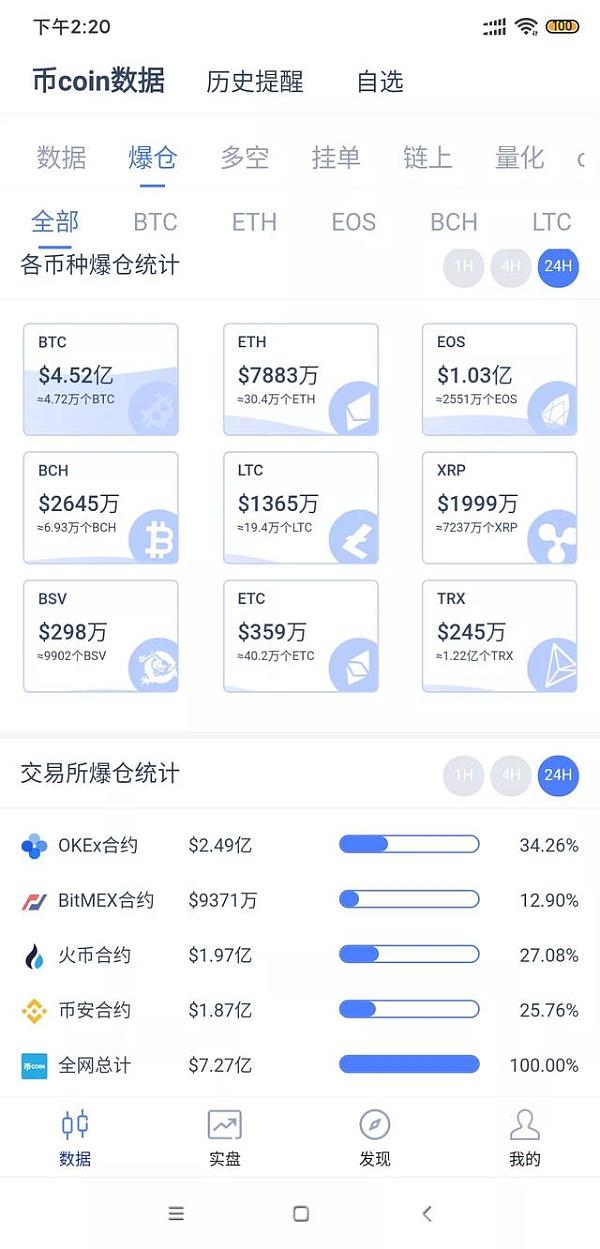Image resolution: width=600 pixels, height=1249 pixels.
Task: Open the XRP $1999万 liquidation card
Action: 499,507
